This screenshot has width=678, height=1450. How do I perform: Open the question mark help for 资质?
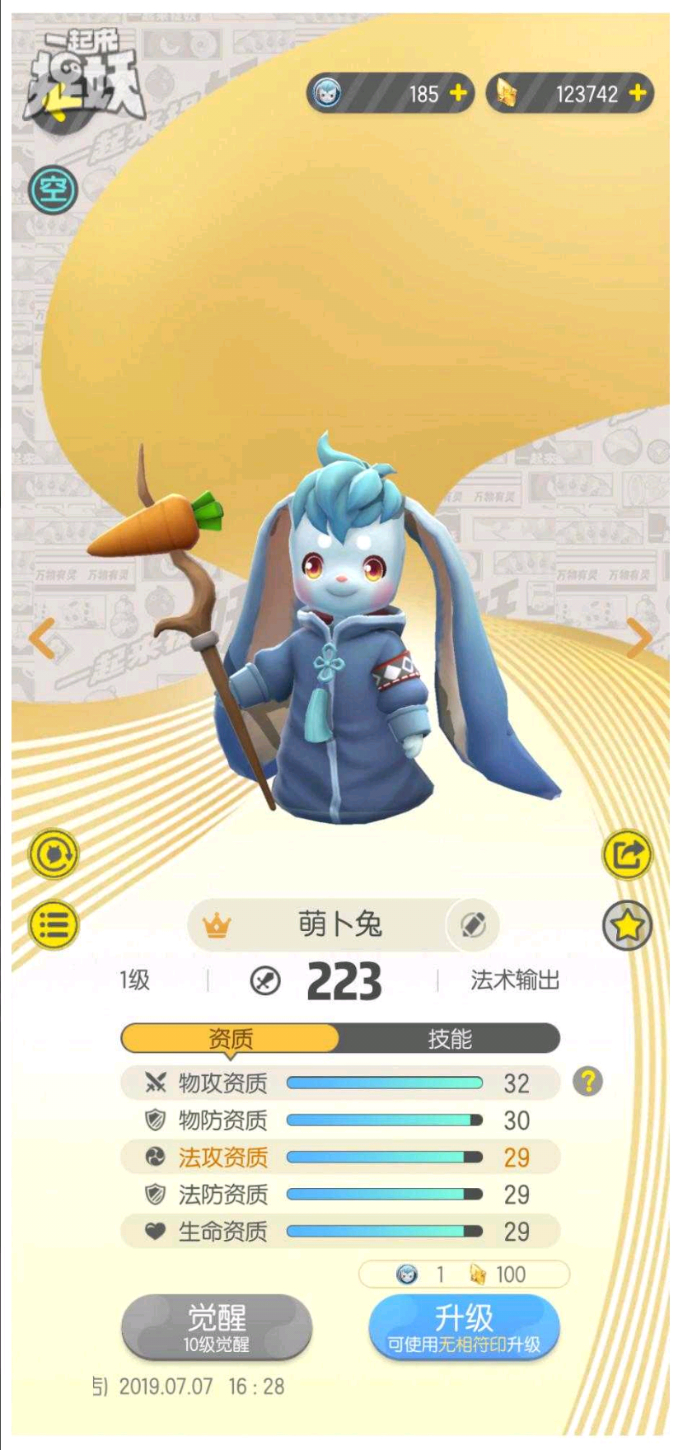tap(588, 1081)
